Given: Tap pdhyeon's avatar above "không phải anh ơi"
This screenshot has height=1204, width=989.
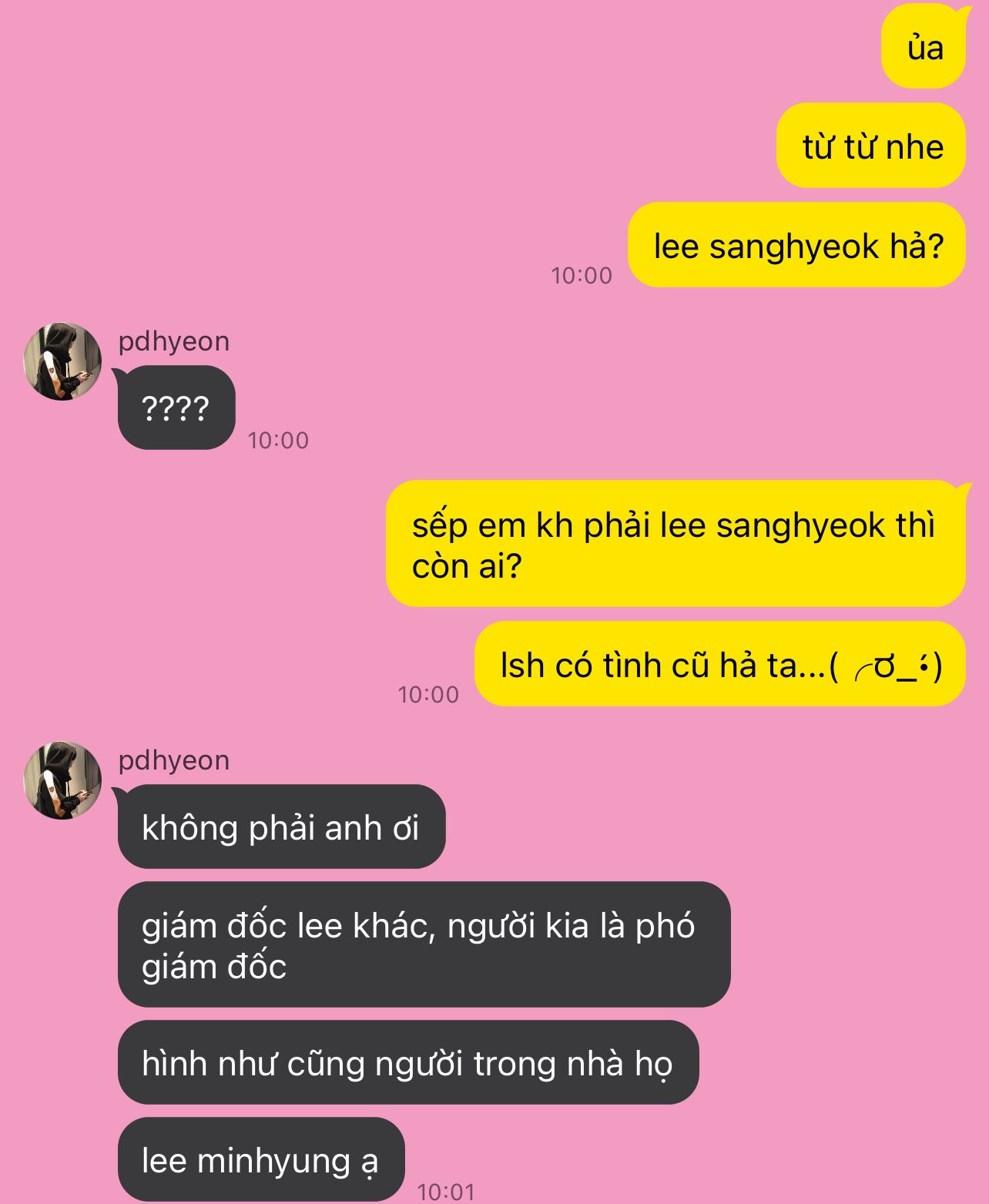Looking at the screenshot, I should [62, 780].
